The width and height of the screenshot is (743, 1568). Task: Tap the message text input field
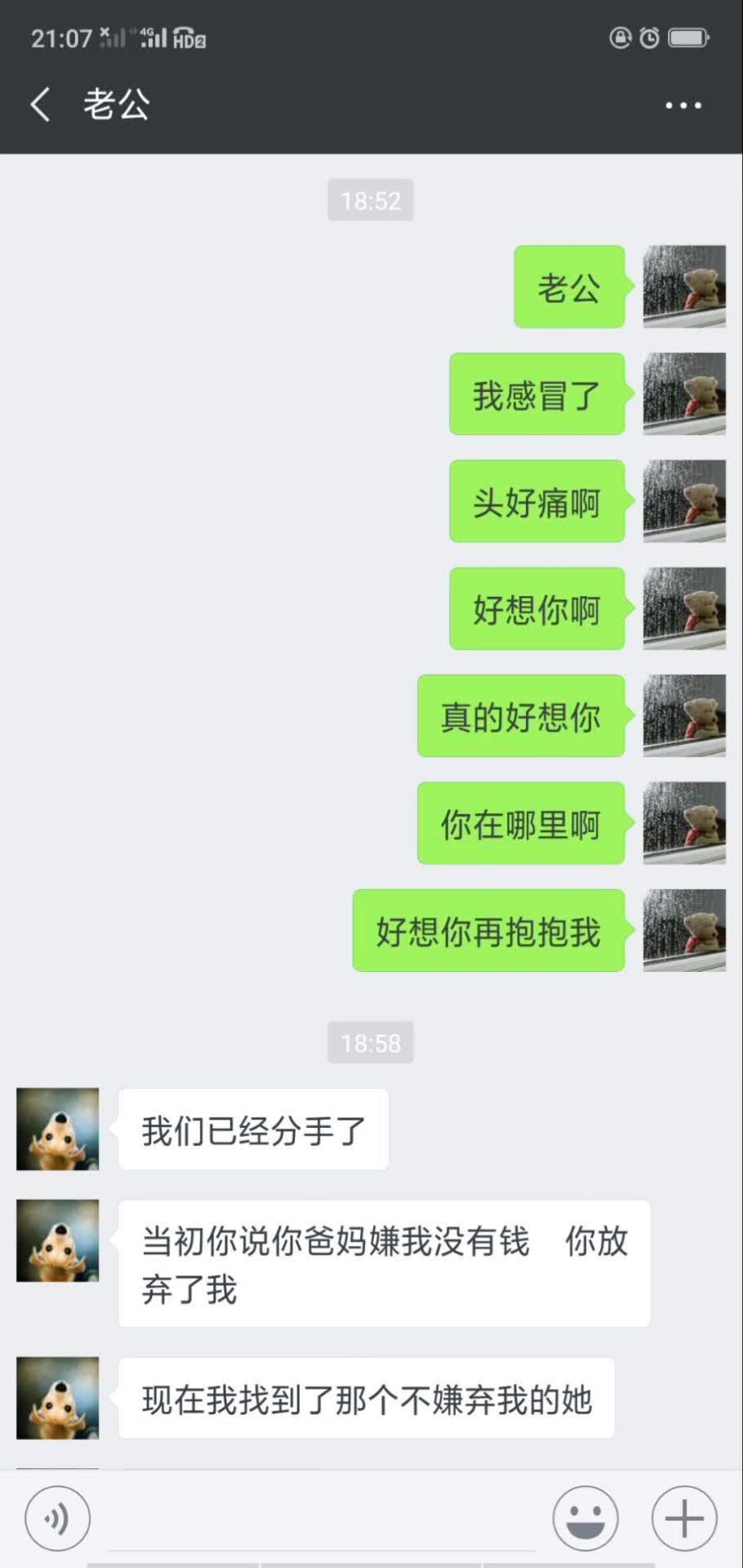pos(322,1519)
